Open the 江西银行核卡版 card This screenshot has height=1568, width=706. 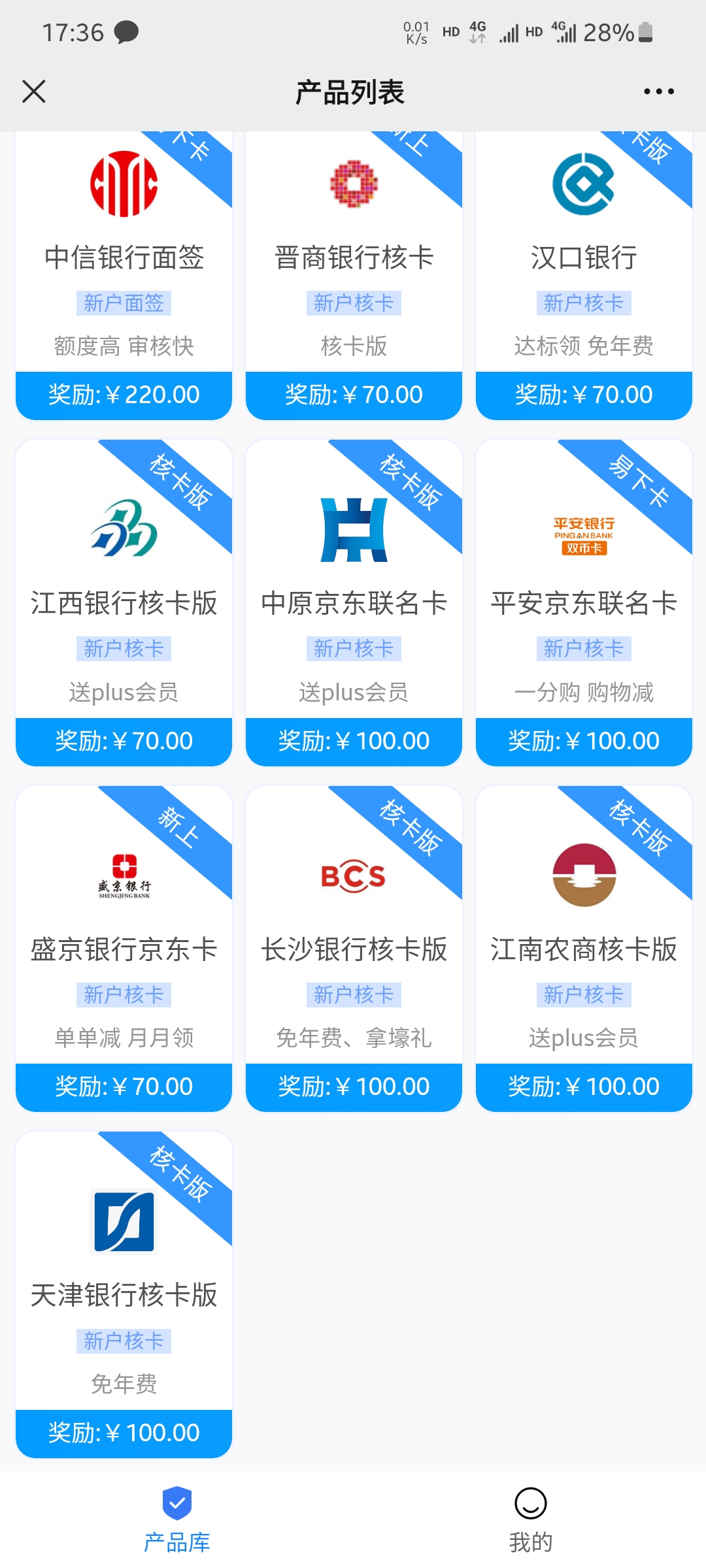click(x=124, y=602)
